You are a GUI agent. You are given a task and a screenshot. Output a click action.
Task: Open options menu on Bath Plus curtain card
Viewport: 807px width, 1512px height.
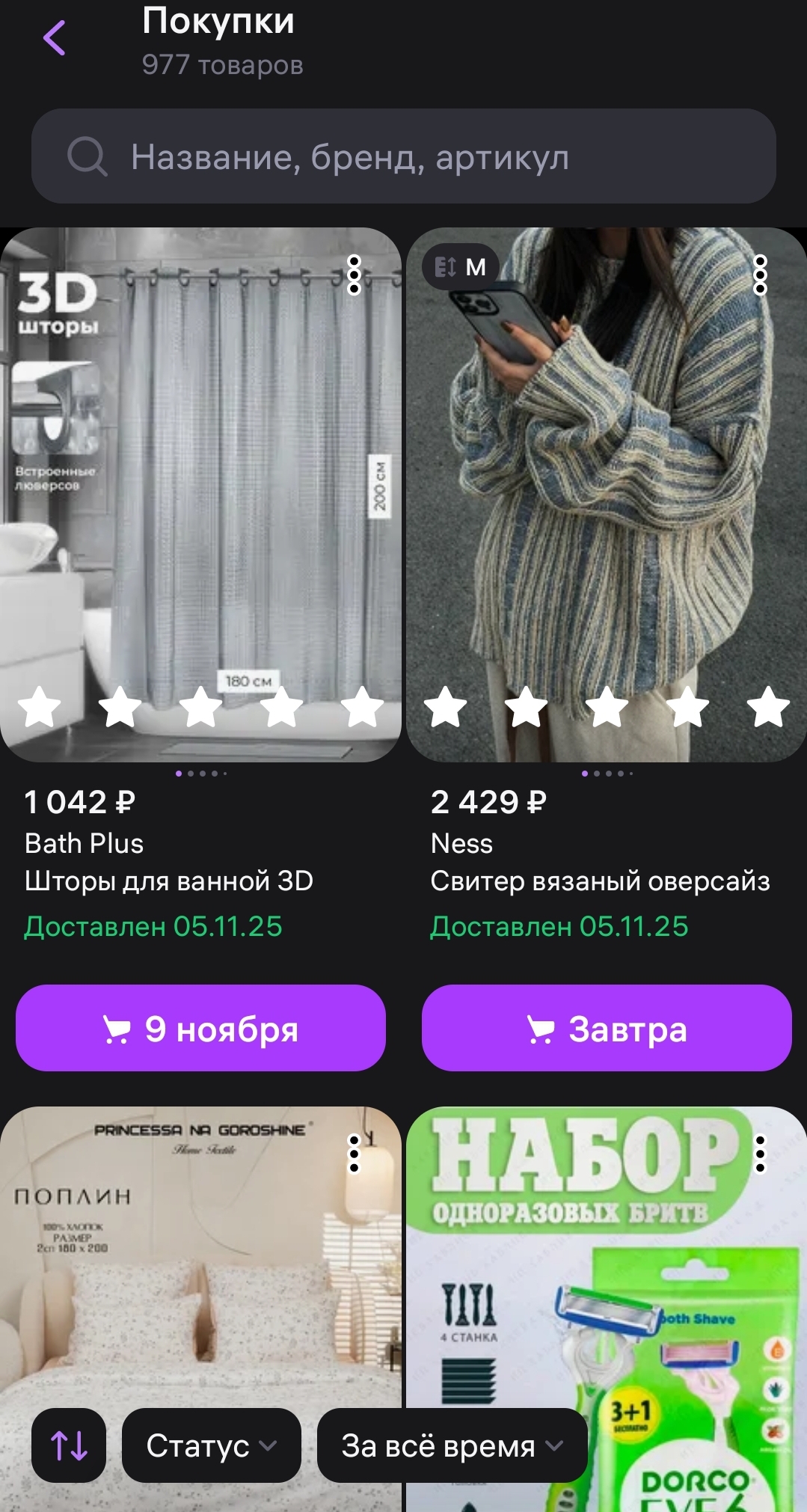point(355,275)
